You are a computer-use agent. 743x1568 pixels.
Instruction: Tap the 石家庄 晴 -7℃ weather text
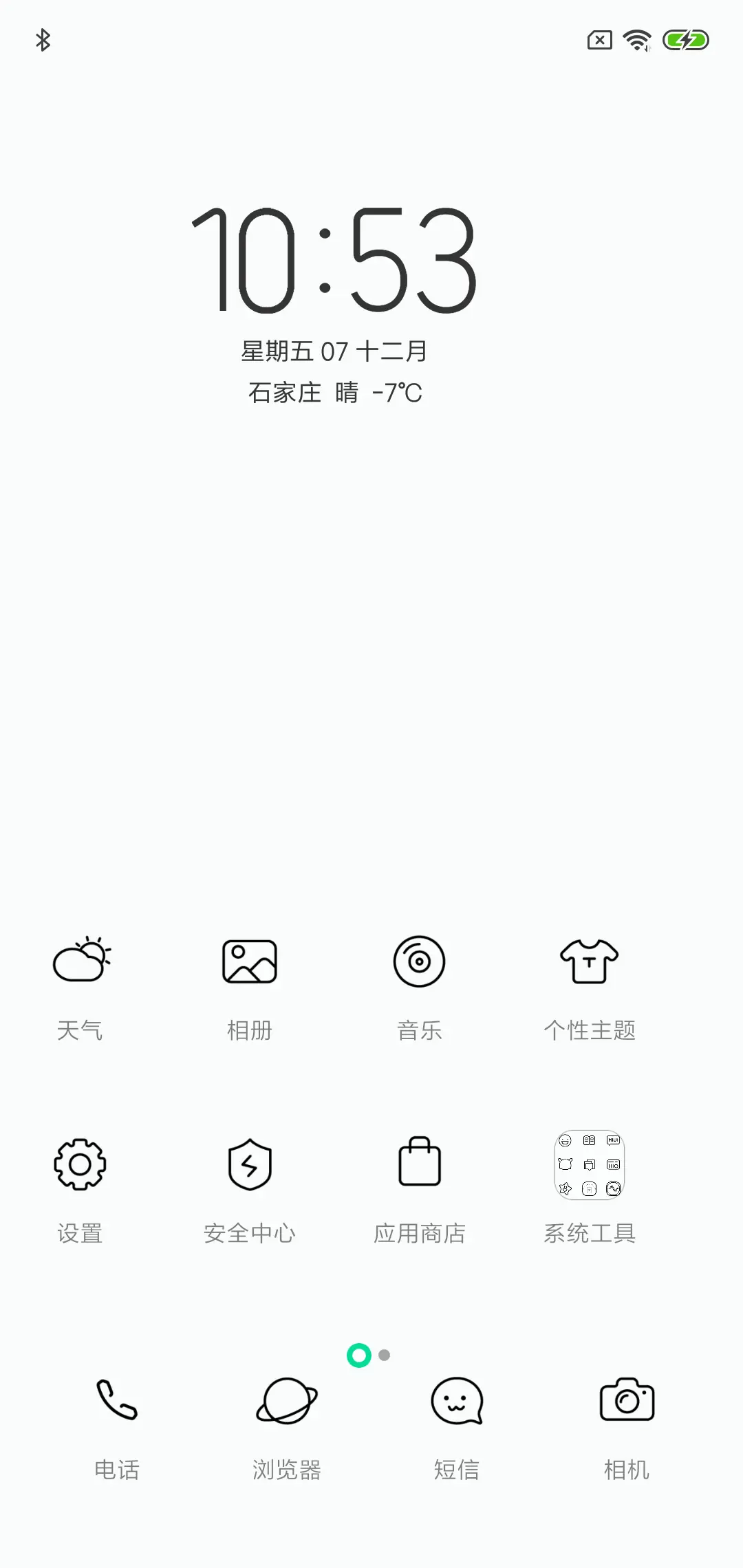335,391
